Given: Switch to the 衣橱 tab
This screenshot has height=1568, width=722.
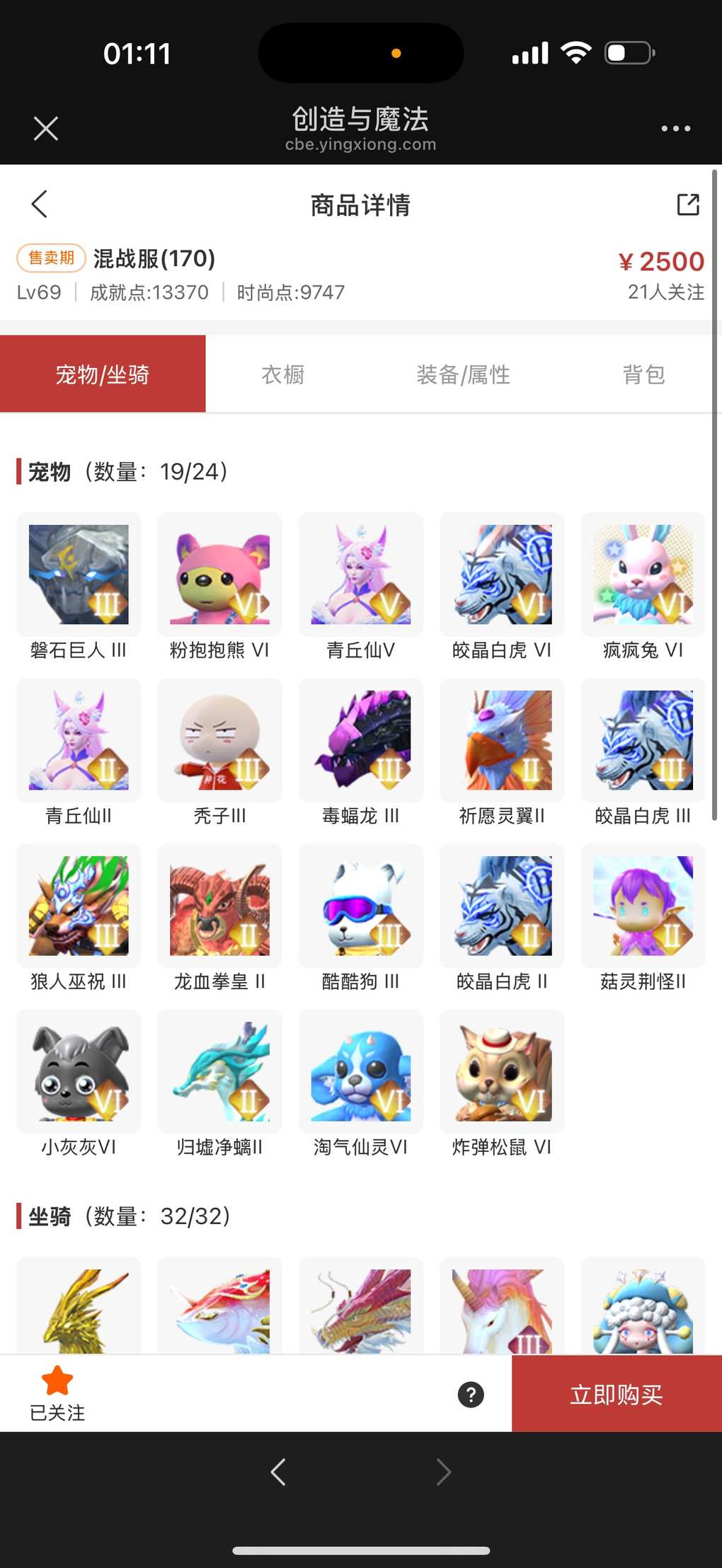Looking at the screenshot, I should 283,374.
